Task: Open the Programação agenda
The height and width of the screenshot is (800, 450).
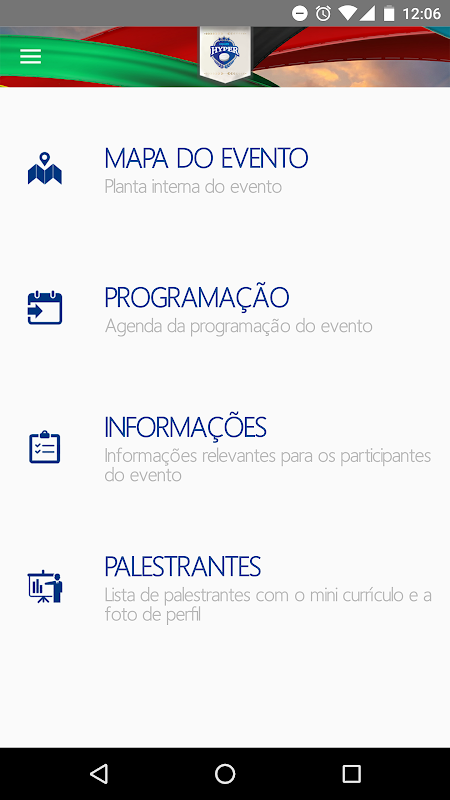Action: [225, 309]
